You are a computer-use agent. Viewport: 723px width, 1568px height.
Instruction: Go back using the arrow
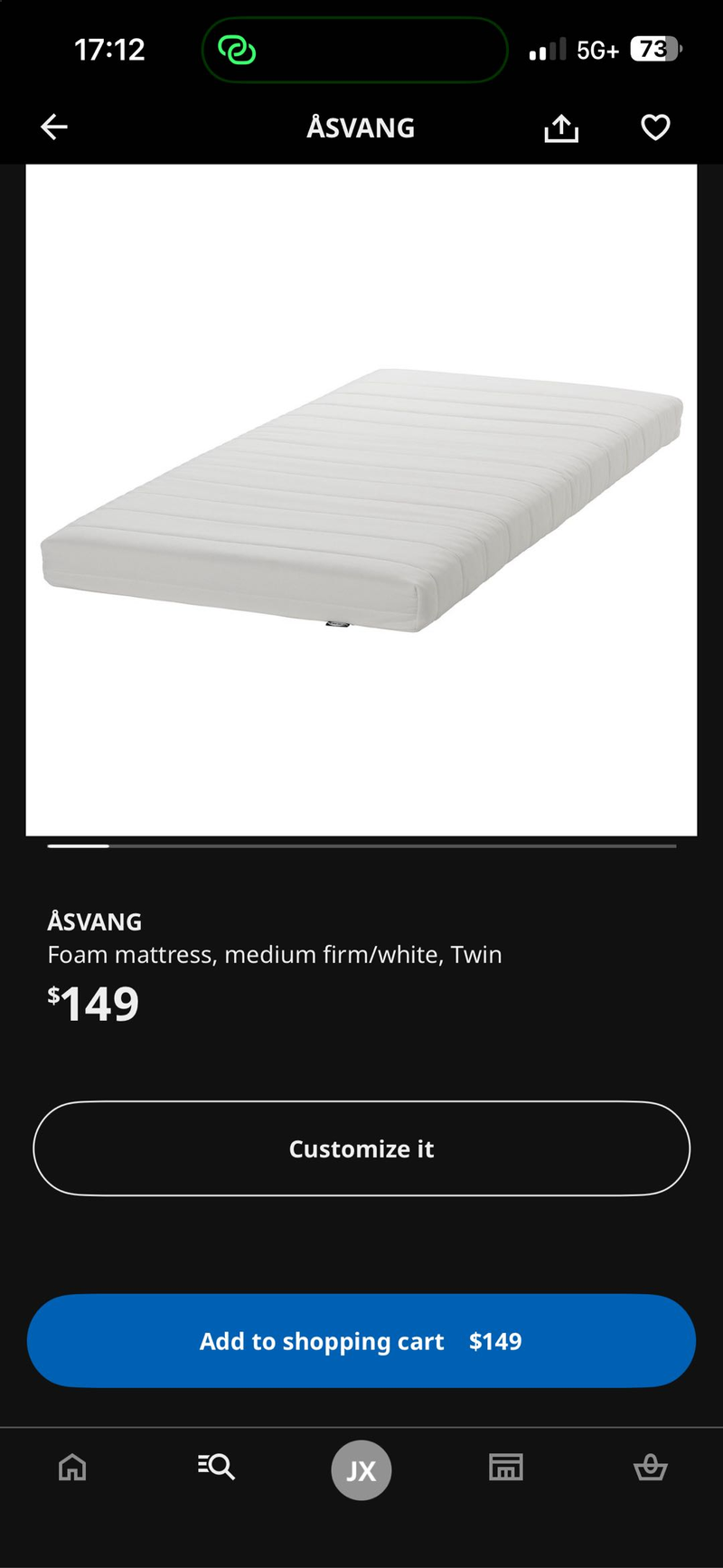point(54,128)
